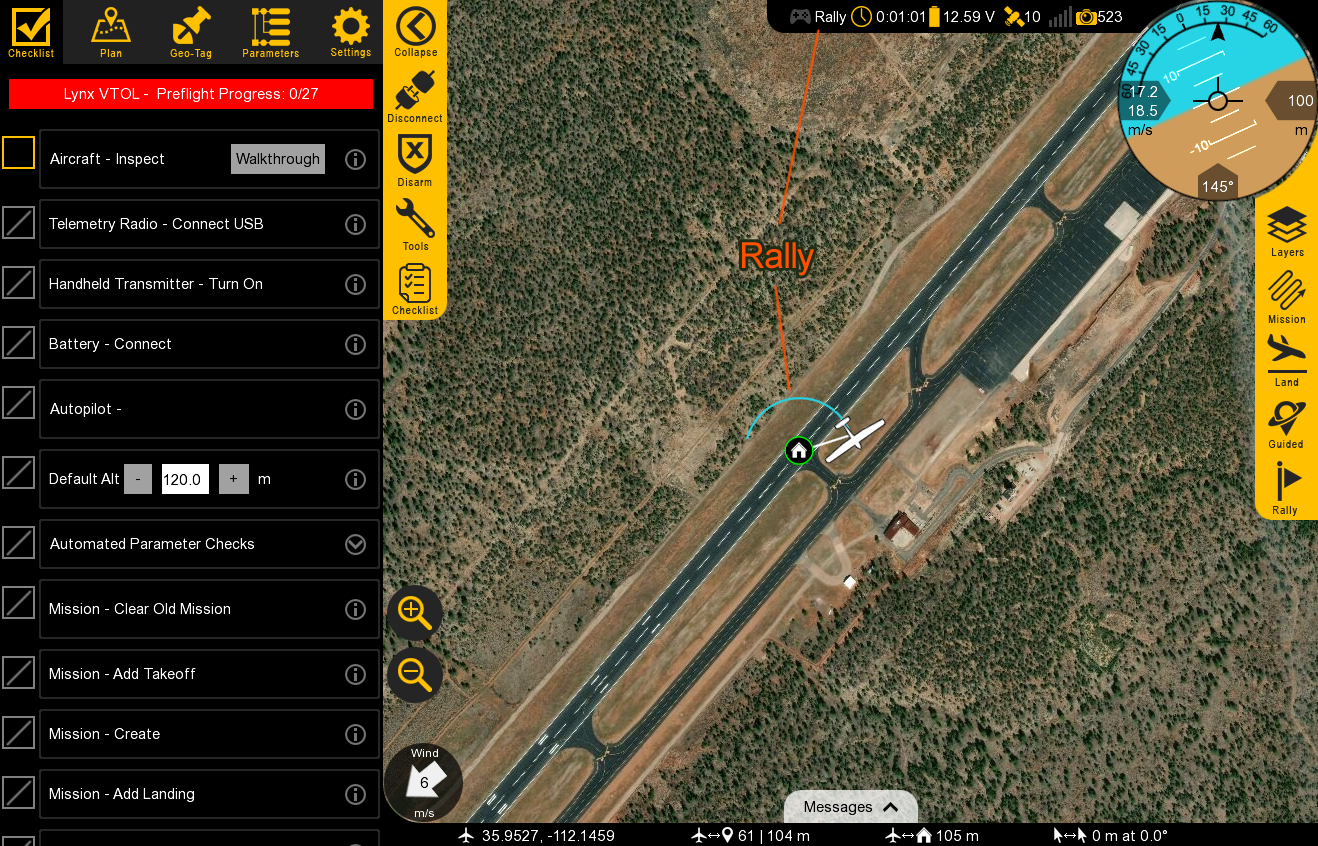Expand Automated Parameter Checks
1318x846 pixels.
355,544
